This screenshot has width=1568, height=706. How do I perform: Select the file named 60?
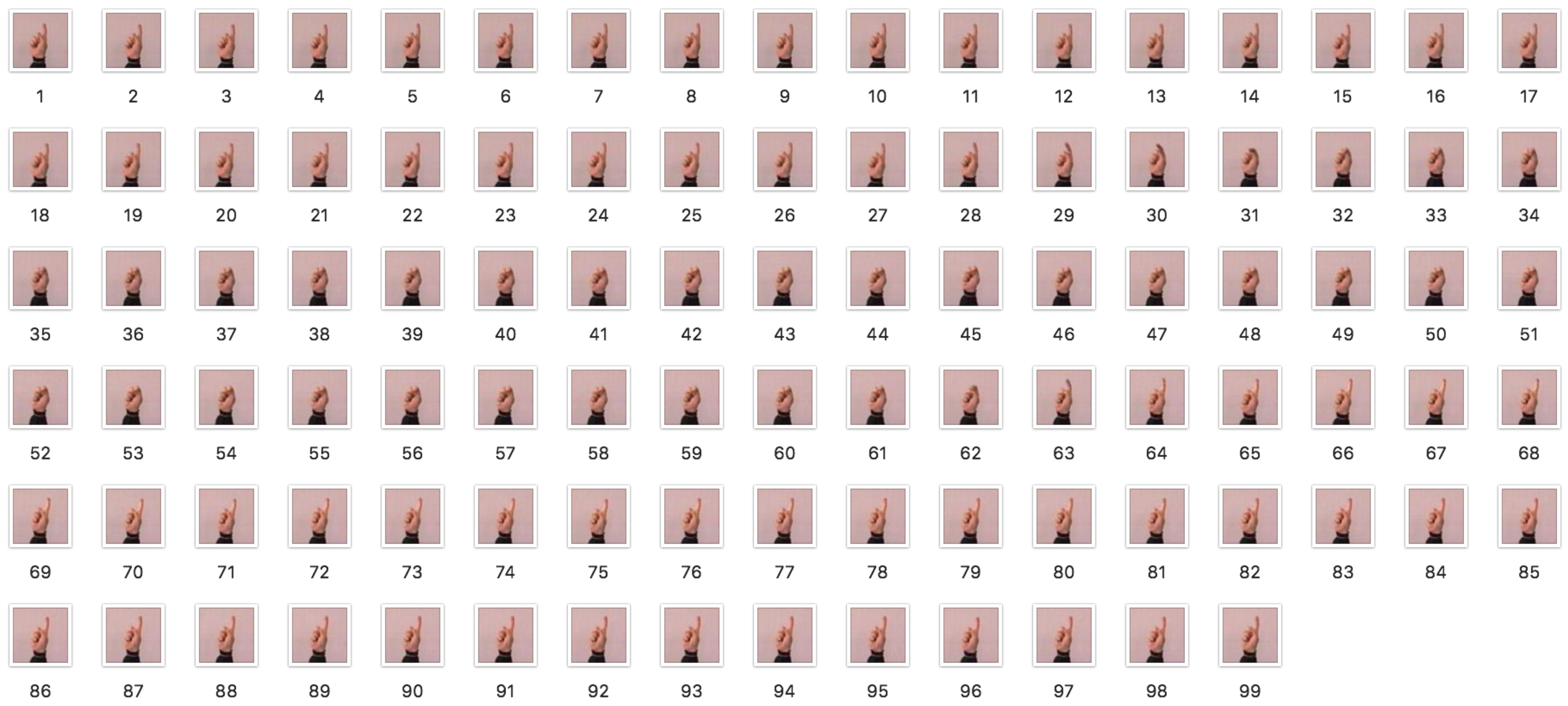(x=785, y=397)
